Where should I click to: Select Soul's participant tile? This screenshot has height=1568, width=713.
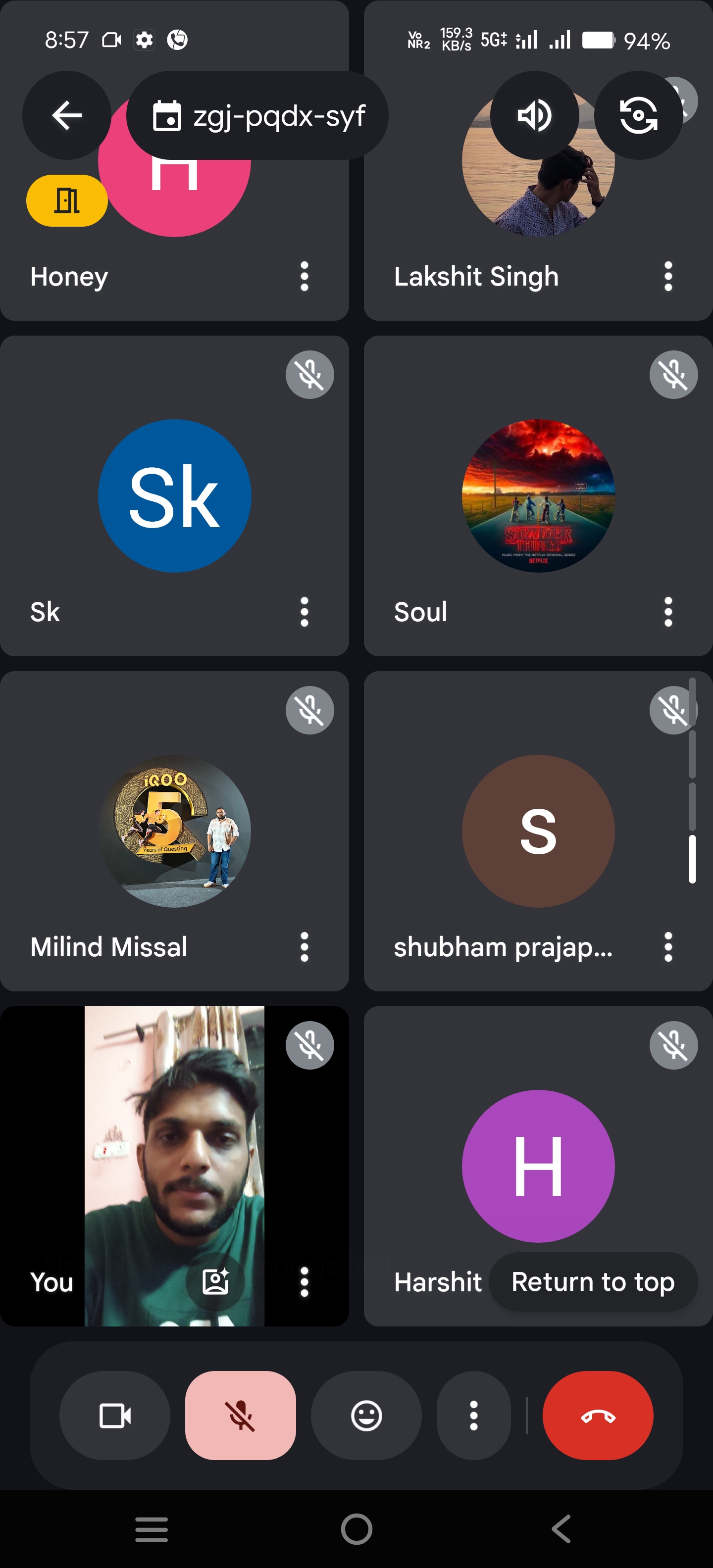(x=538, y=496)
